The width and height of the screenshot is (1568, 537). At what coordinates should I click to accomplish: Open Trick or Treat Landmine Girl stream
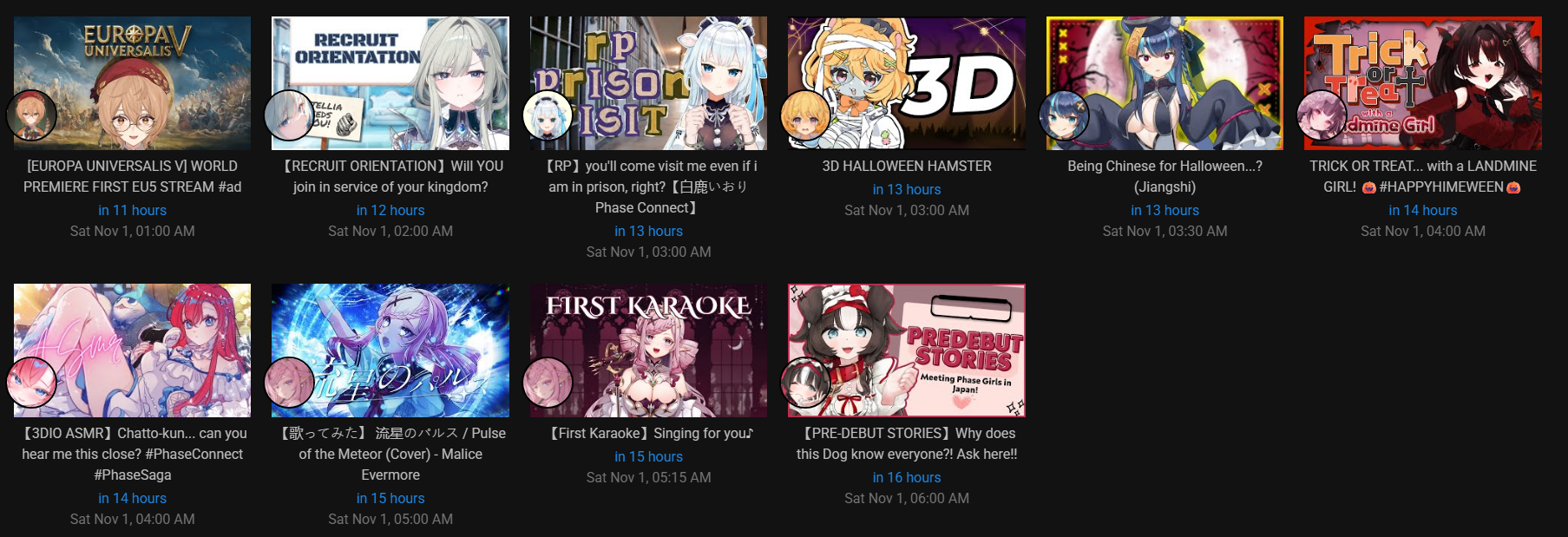pos(1423,83)
